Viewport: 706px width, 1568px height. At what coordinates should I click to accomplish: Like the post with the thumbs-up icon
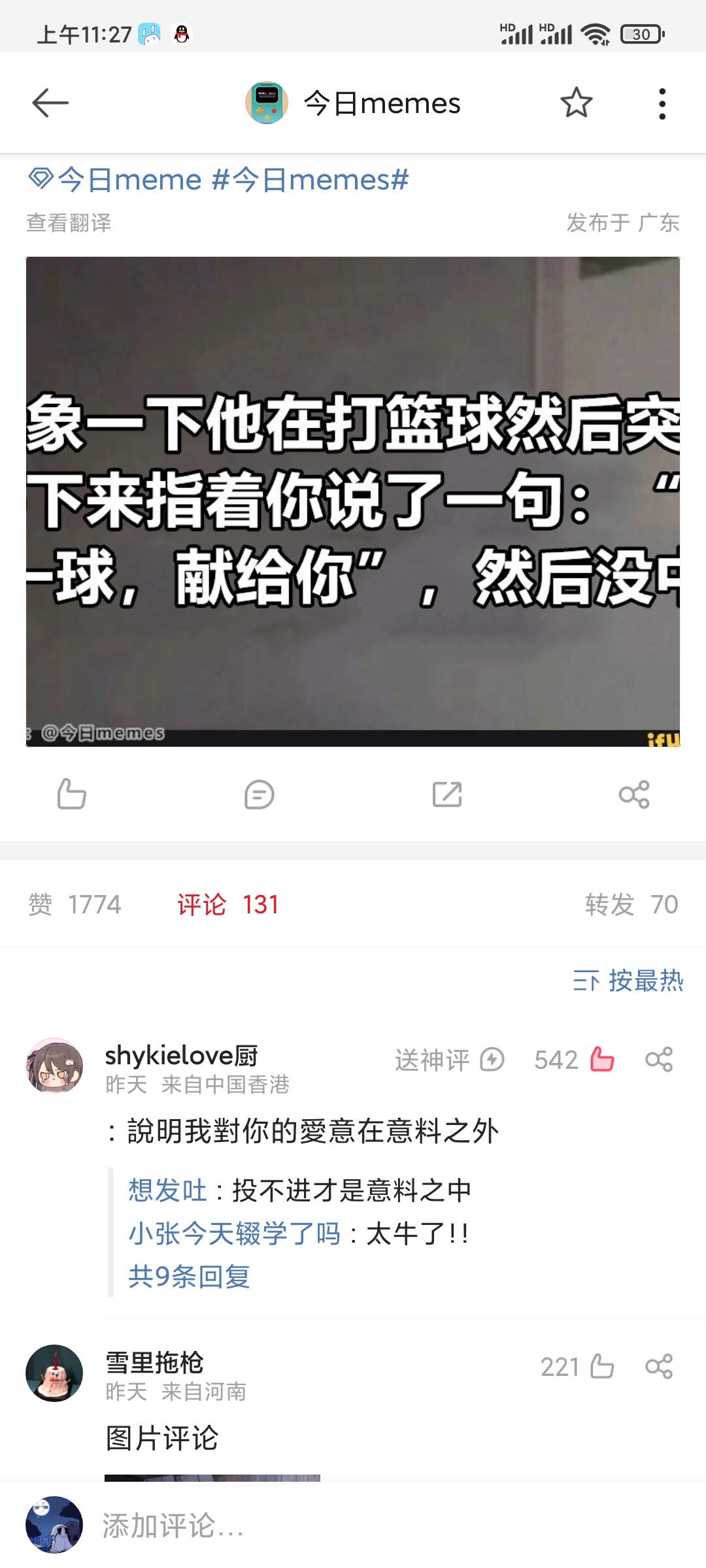72,794
